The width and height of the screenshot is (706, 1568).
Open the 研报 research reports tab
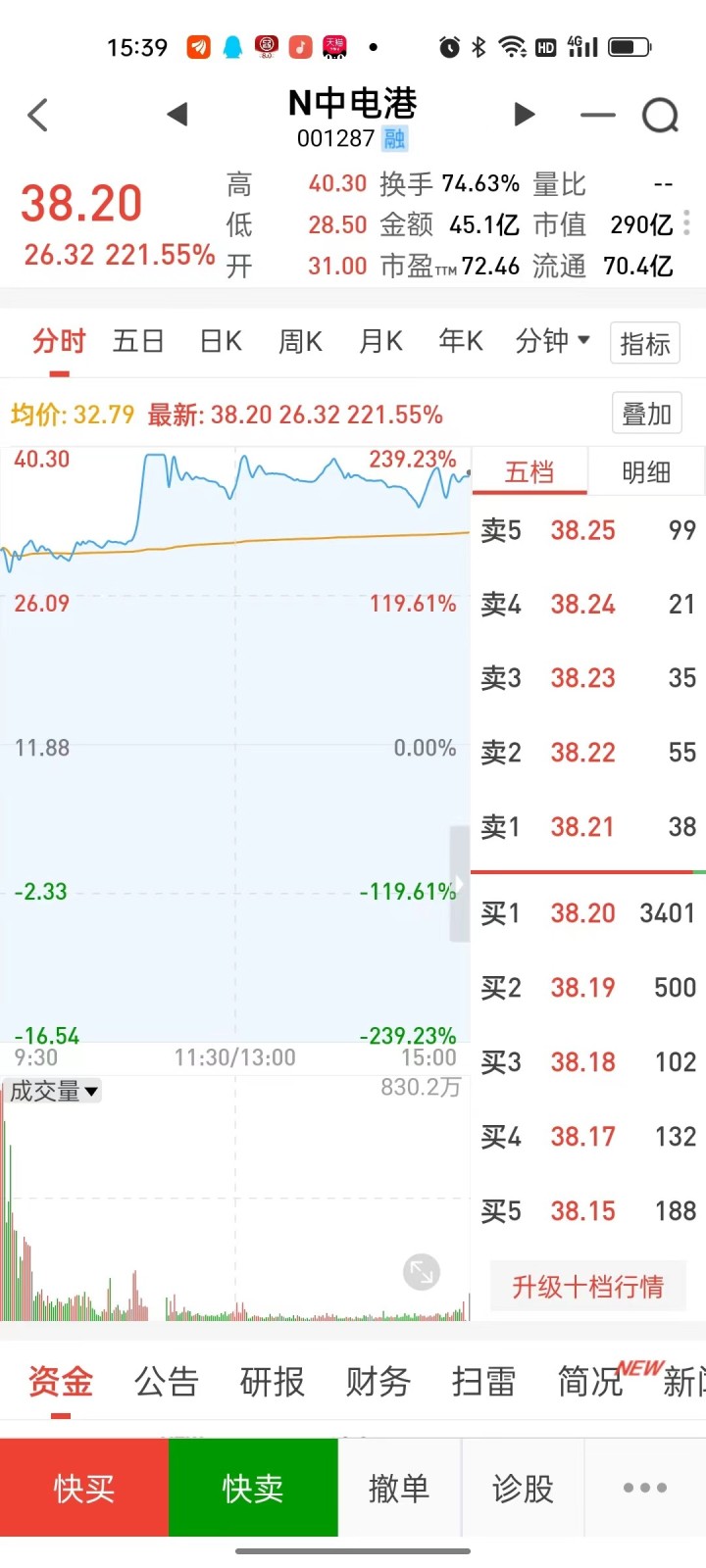pyautogui.click(x=273, y=1382)
